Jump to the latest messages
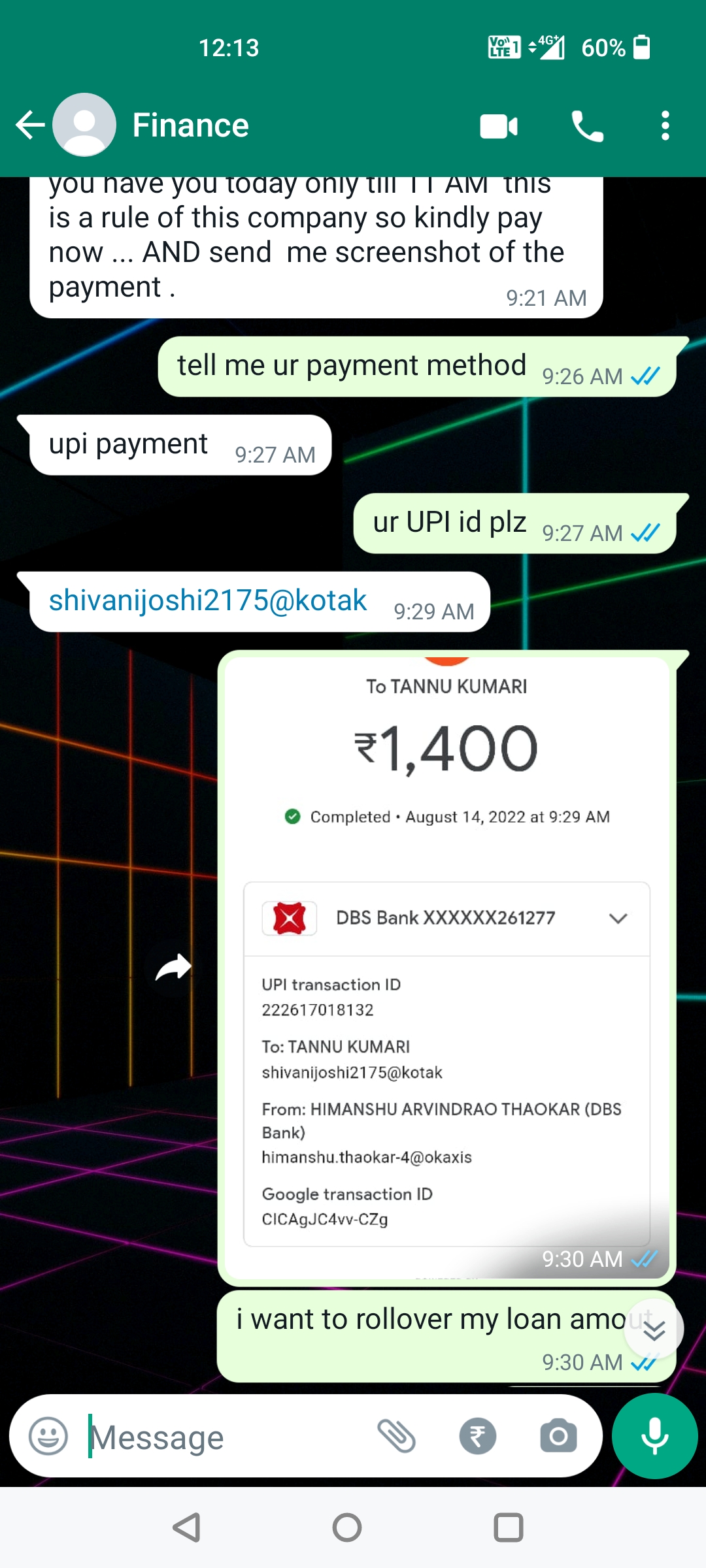The height and width of the screenshot is (1568, 706). [654, 1330]
